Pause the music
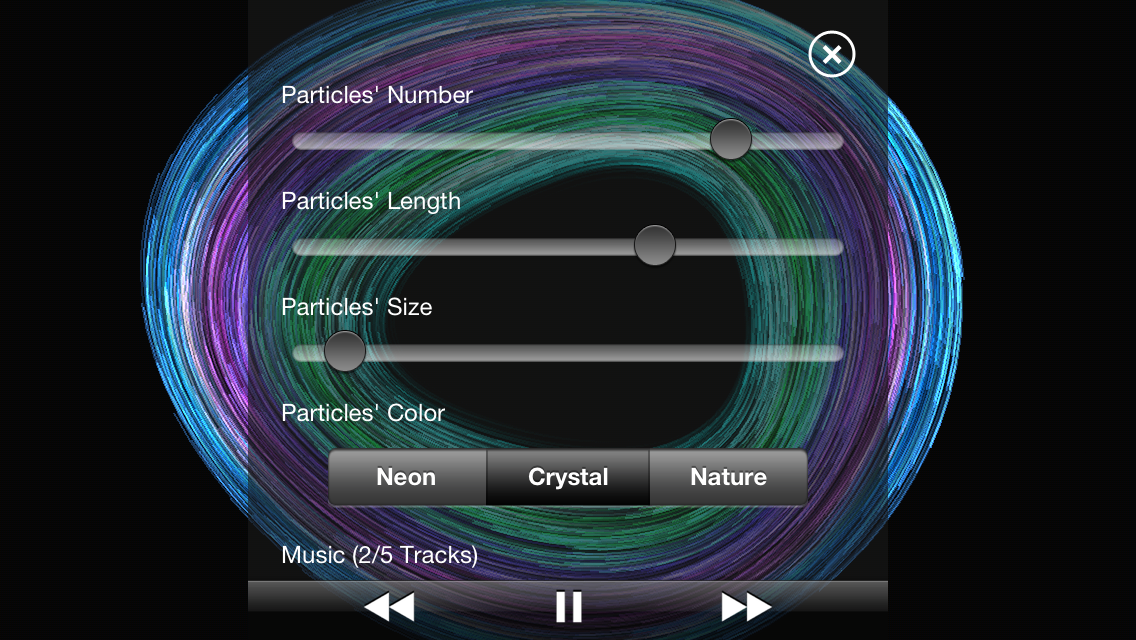Image resolution: width=1136 pixels, height=640 pixels. click(x=569, y=607)
